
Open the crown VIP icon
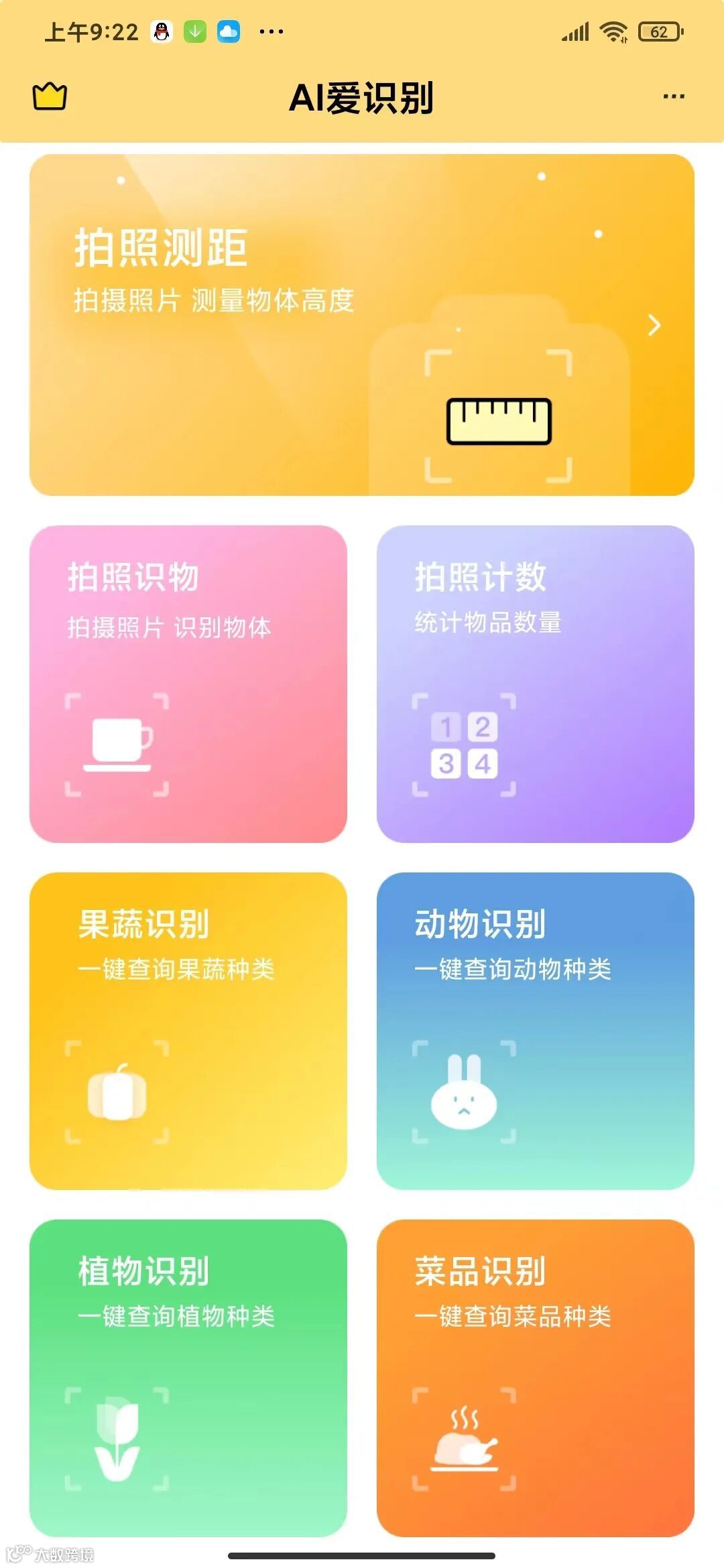tap(50, 97)
